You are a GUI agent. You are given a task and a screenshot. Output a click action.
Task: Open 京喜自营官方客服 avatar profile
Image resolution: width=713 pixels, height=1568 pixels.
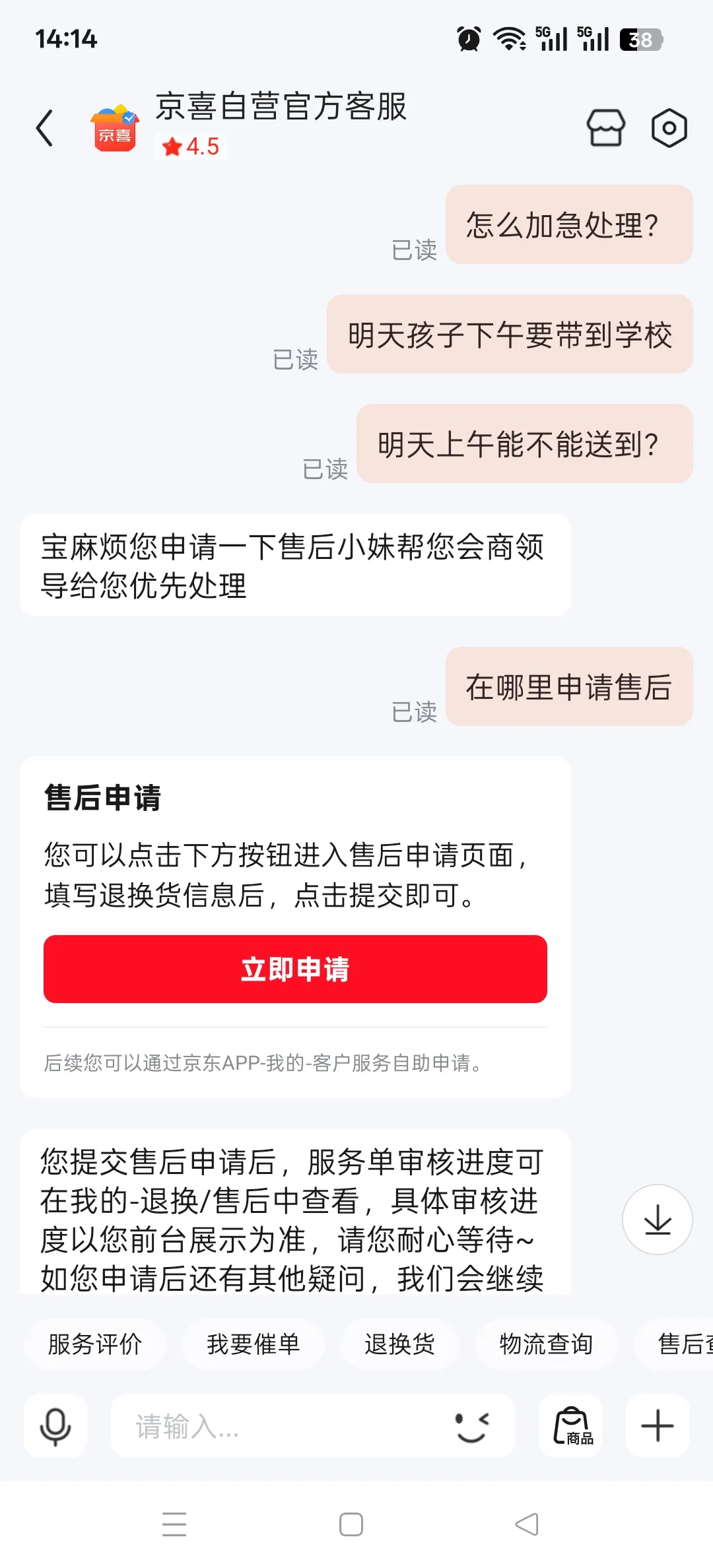click(115, 127)
